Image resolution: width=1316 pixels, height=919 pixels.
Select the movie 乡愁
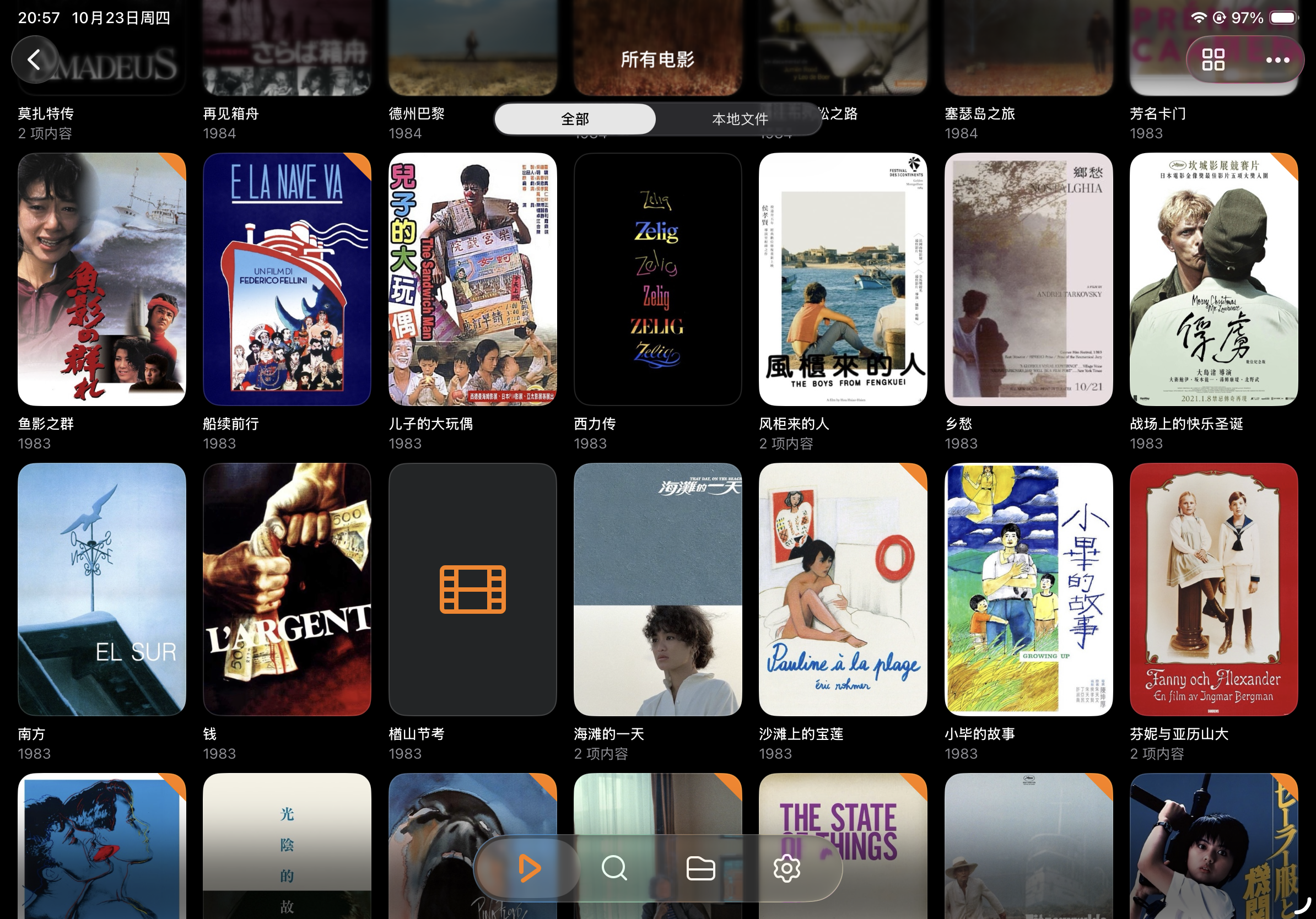[x=1028, y=279]
